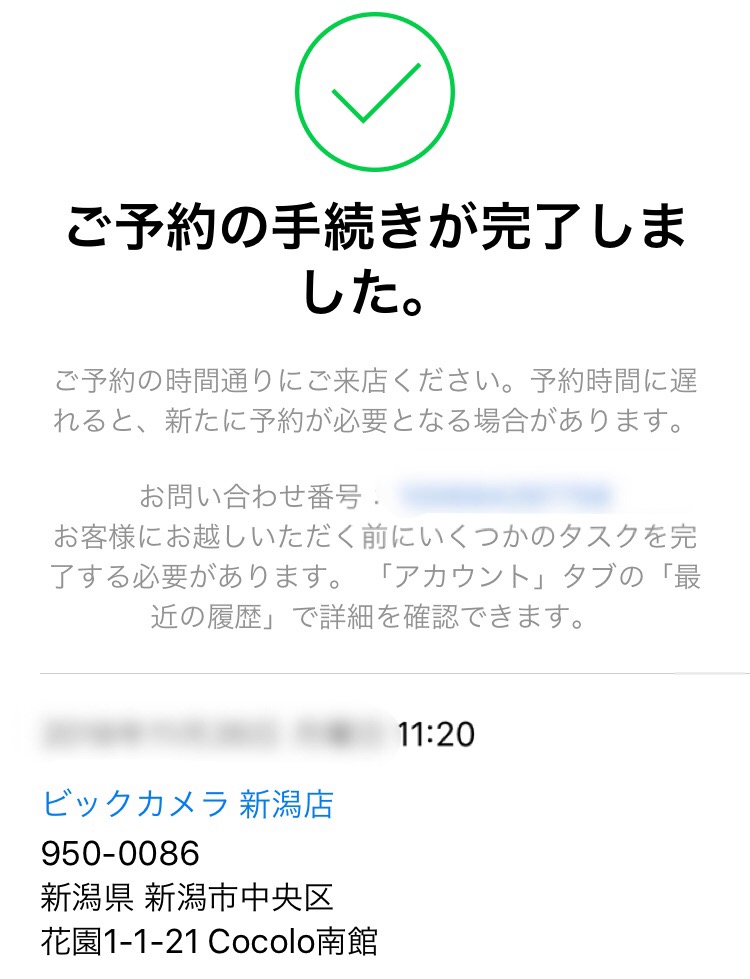Open the ビックカメラ 新潟店 store link

(x=188, y=803)
